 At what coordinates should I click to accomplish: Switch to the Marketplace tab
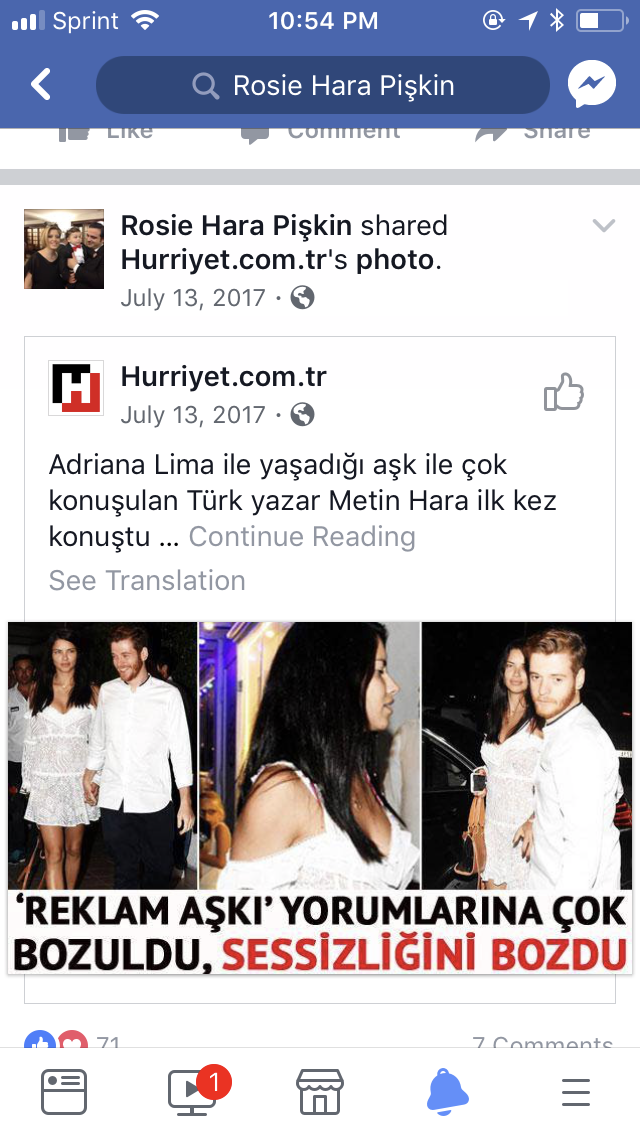(x=320, y=1091)
